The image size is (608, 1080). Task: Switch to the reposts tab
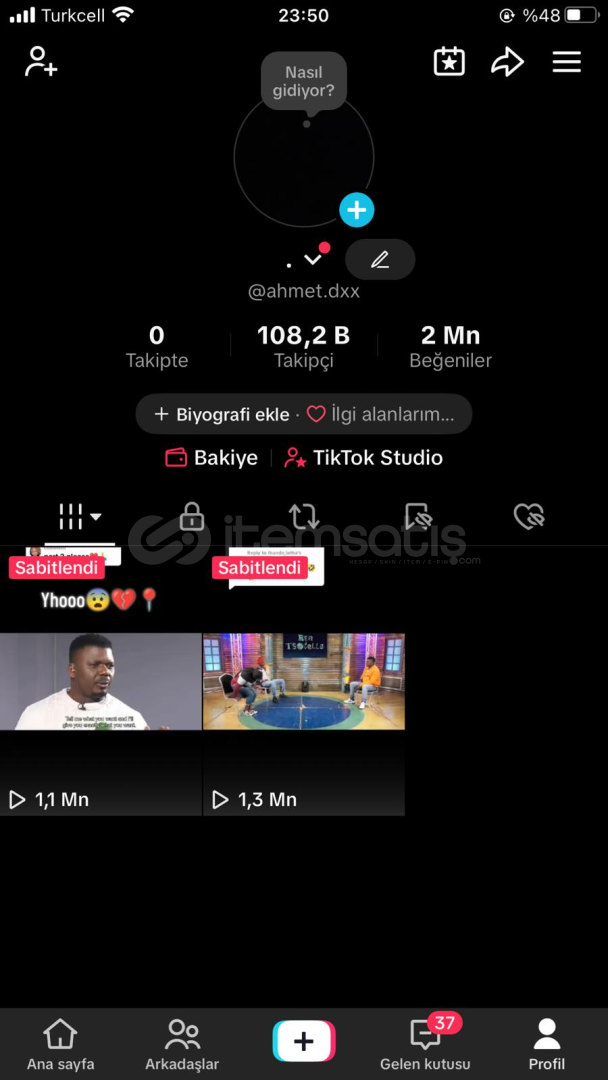(304, 516)
